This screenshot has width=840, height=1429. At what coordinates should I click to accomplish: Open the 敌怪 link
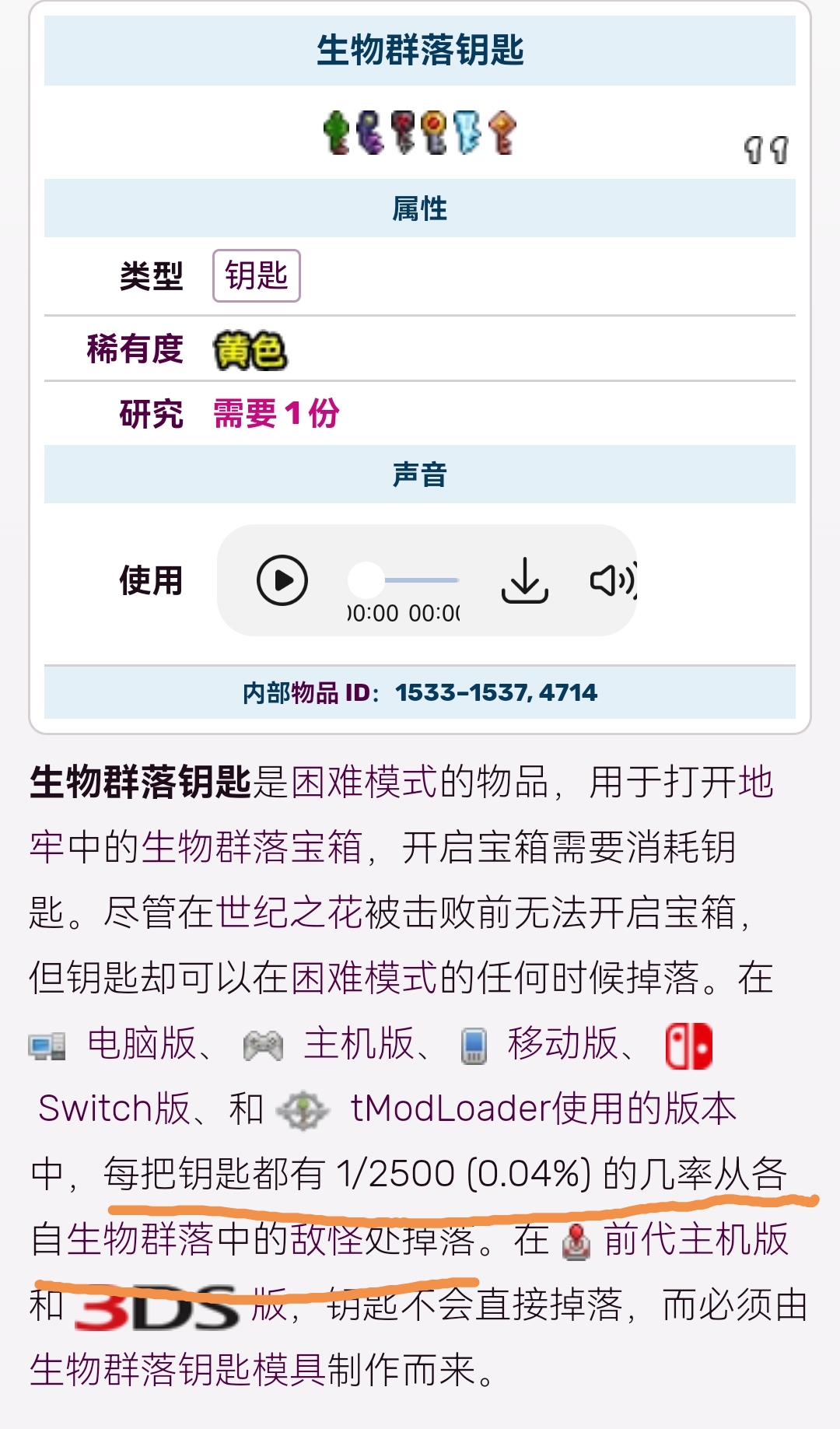[x=327, y=1239]
